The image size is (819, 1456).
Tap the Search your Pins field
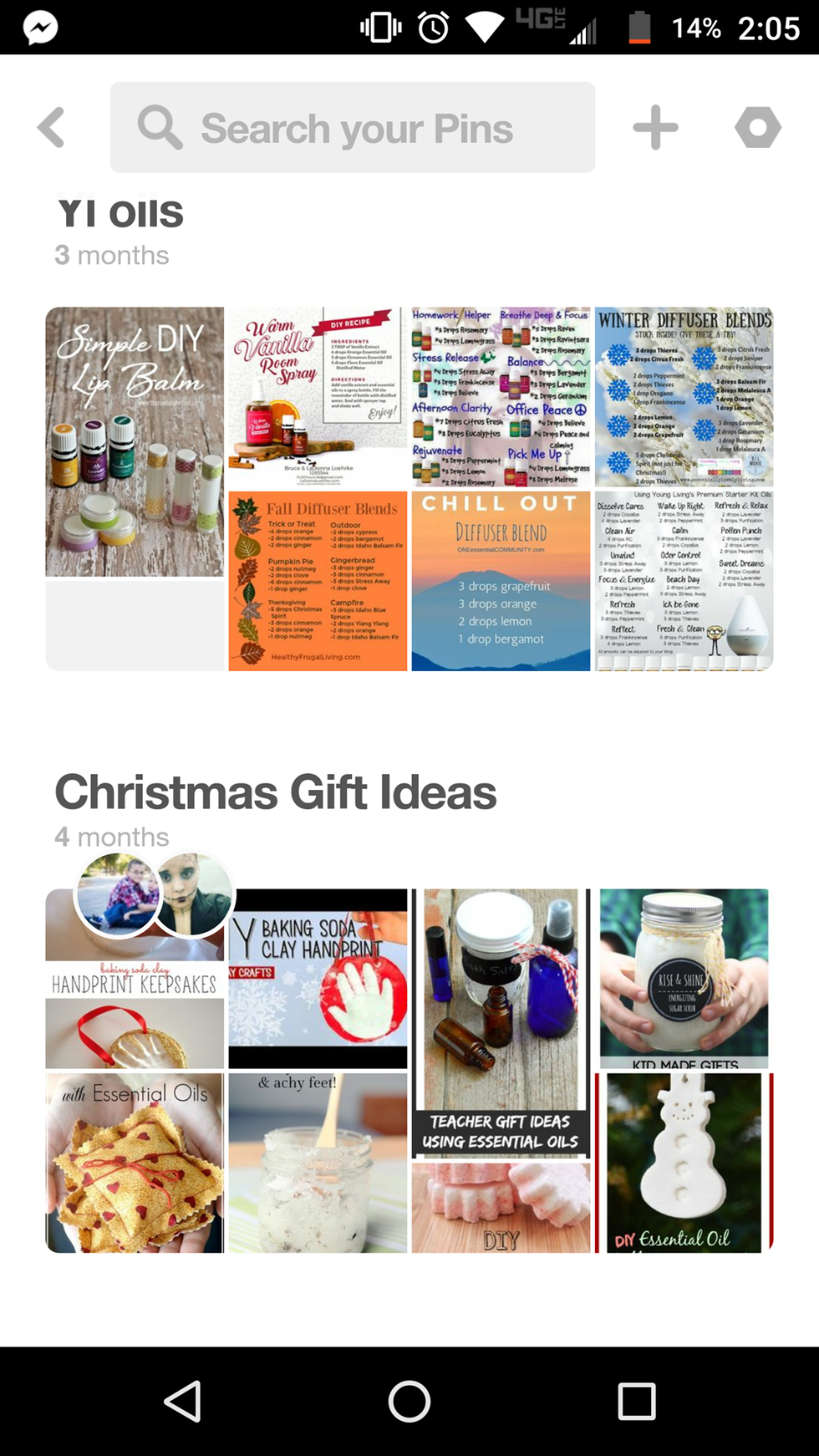(353, 128)
